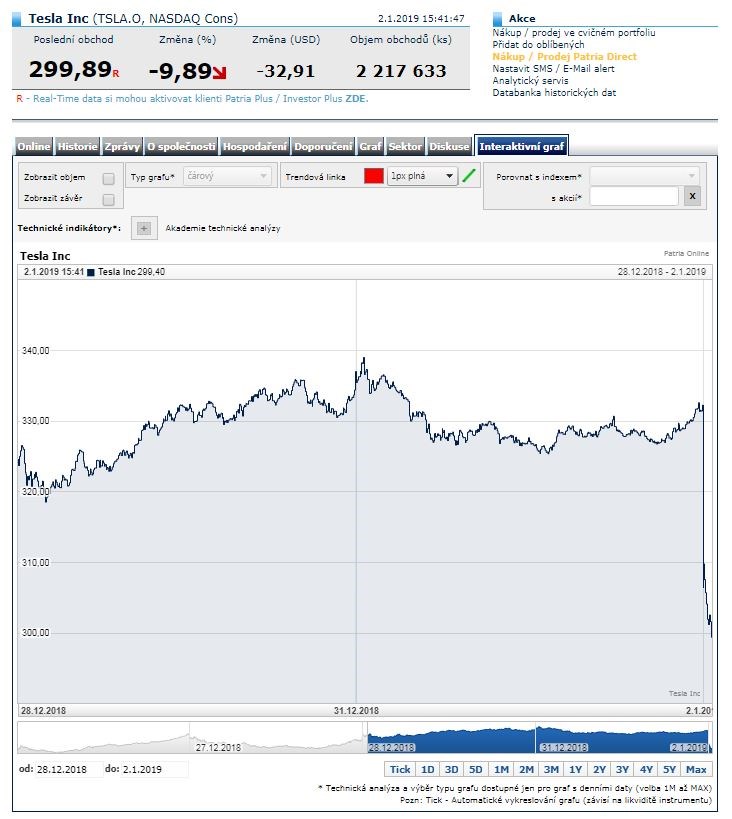Add a technical indicator with the plus button

tap(143, 229)
